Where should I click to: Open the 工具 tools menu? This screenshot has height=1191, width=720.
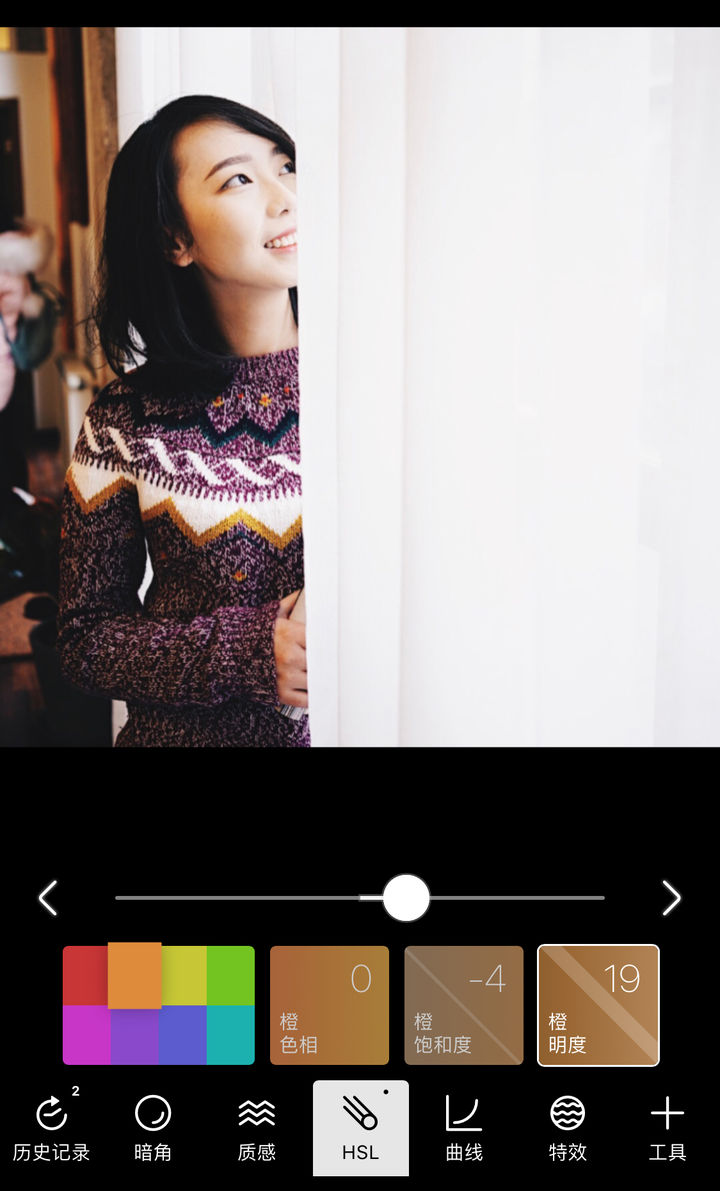click(667, 1128)
